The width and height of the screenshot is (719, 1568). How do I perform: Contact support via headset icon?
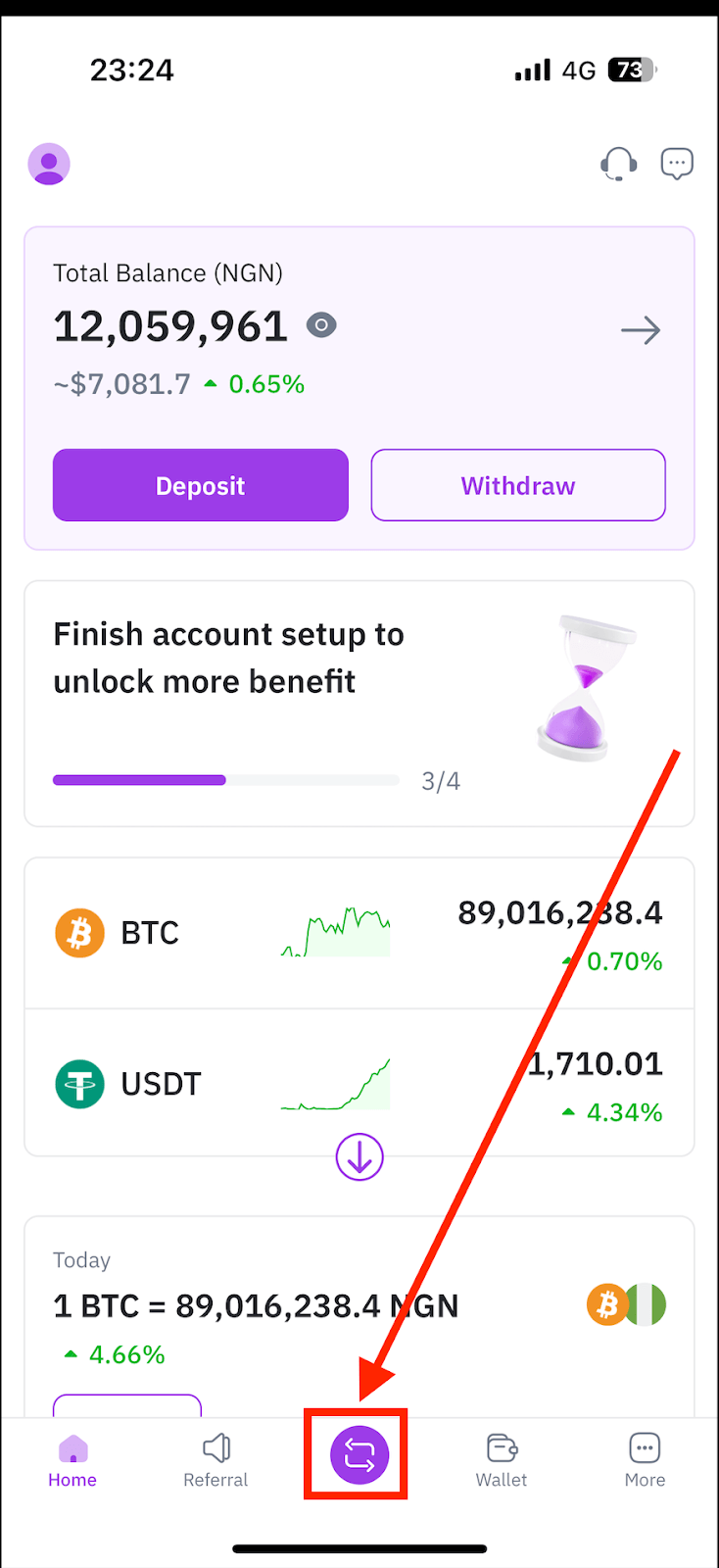coord(618,164)
